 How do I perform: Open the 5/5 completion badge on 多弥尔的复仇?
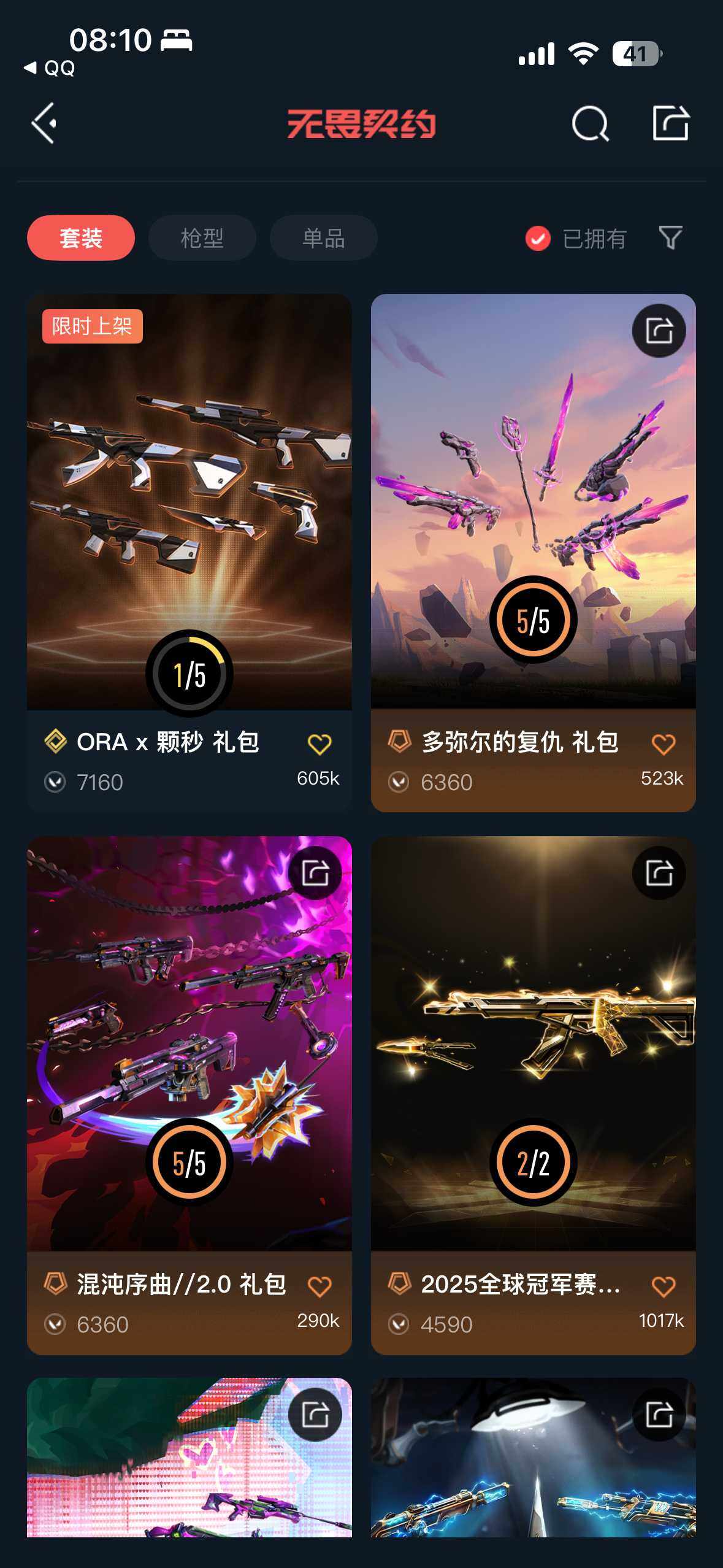click(532, 619)
